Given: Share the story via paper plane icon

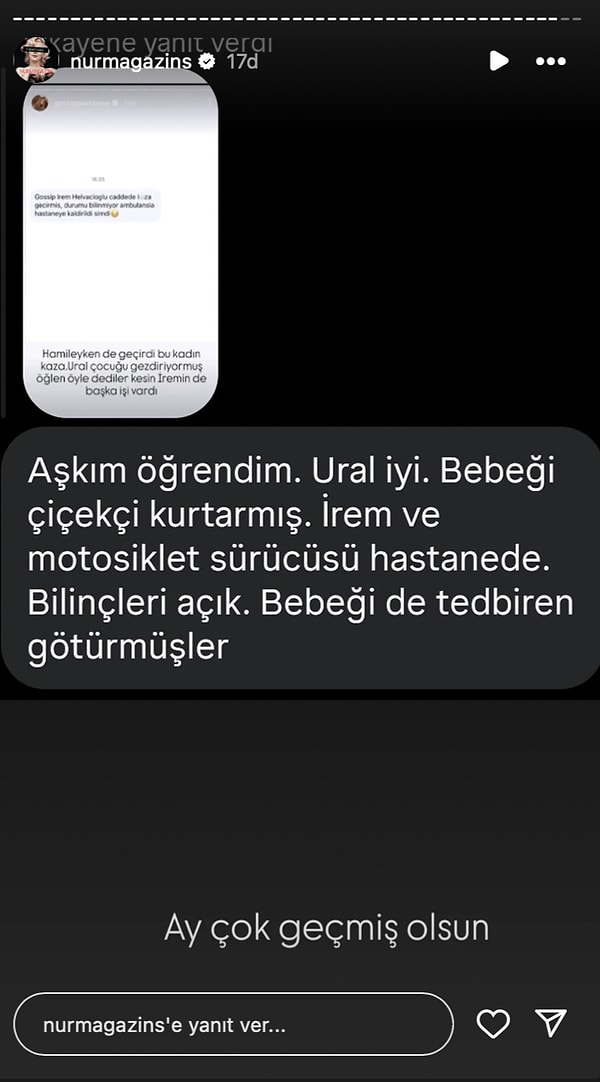Looking at the screenshot, I should 551,1022.
